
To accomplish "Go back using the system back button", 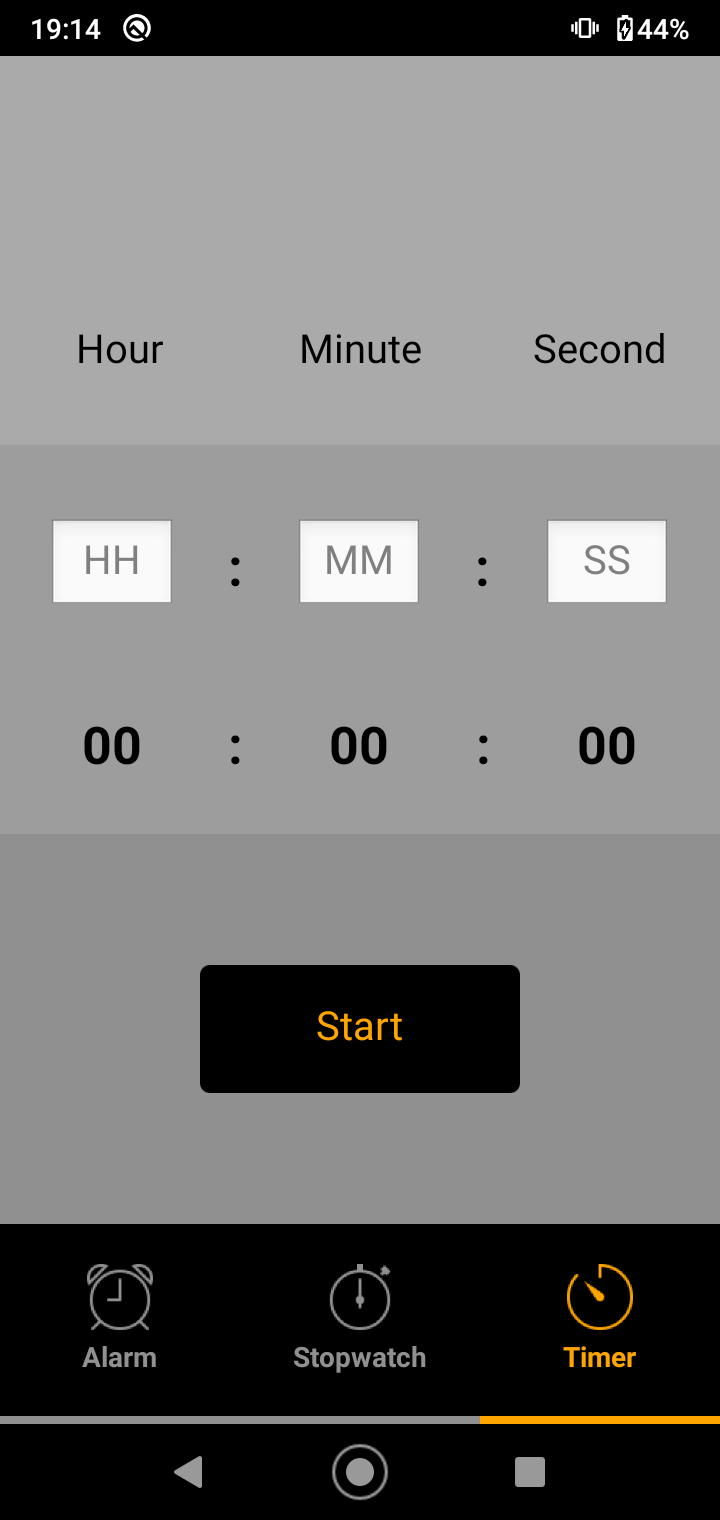I will point(188,1472).
